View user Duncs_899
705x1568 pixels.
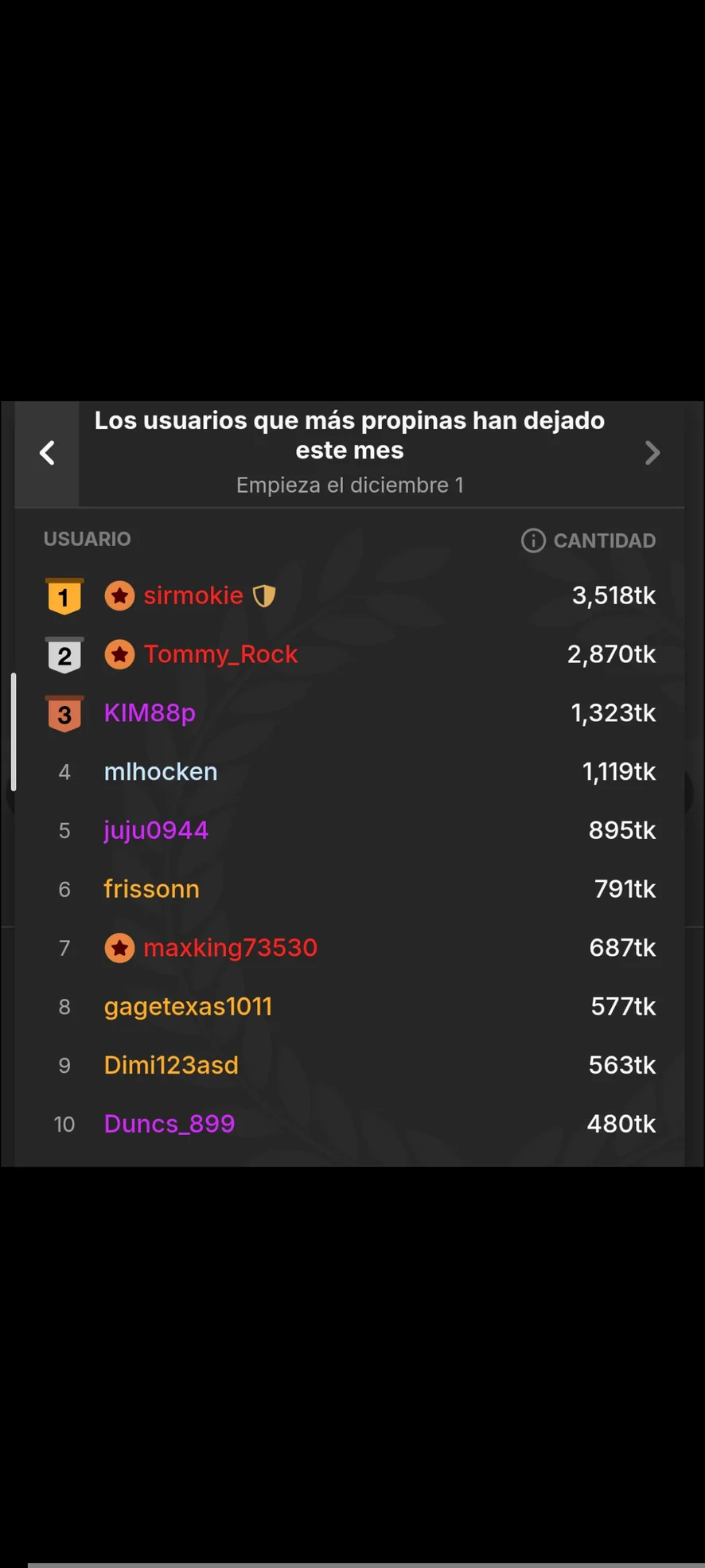[169, 1124]
